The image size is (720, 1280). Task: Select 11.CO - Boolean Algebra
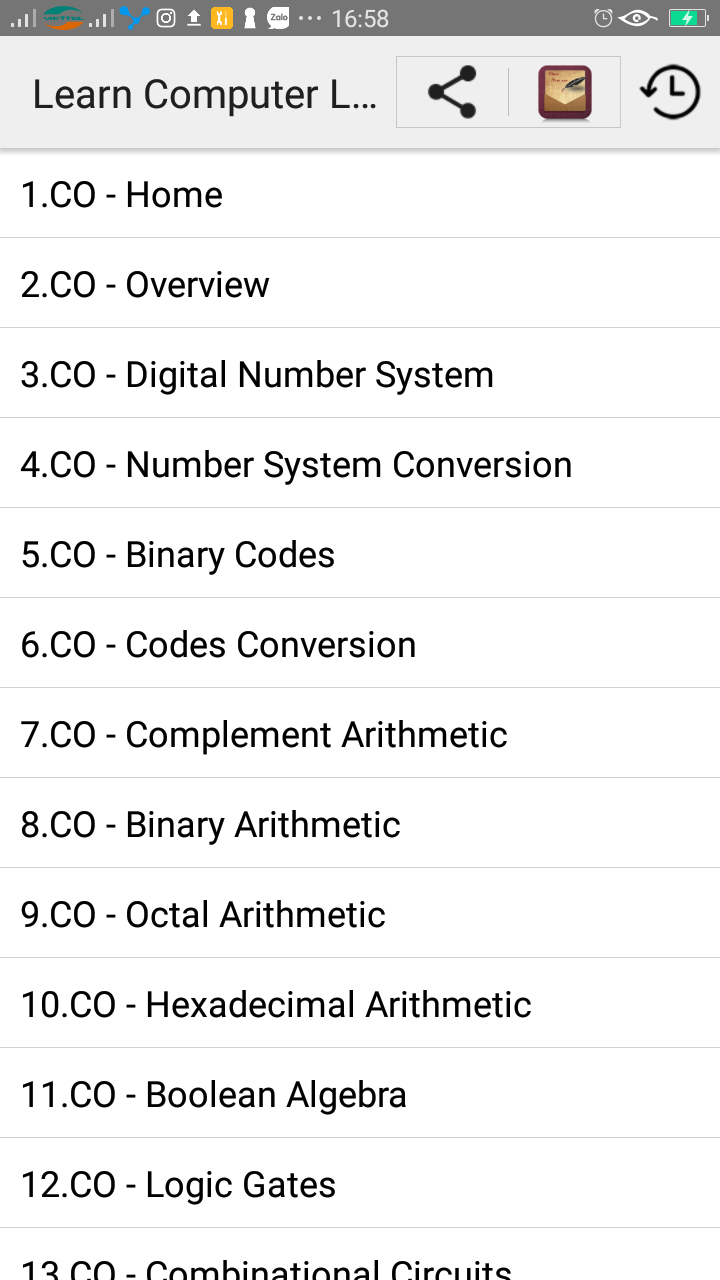(x=360, y=1093)
